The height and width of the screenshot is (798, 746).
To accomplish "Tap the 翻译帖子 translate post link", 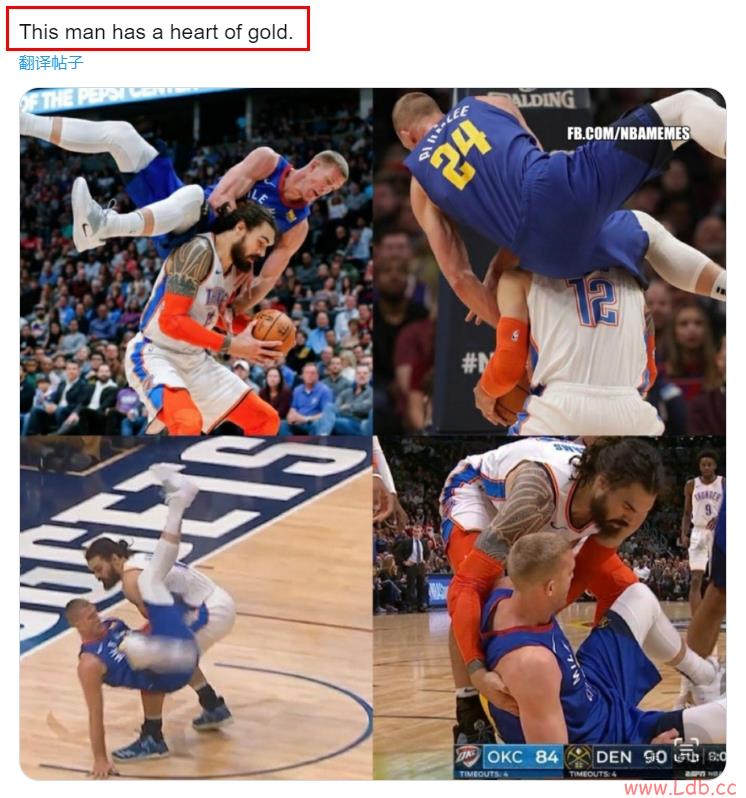I will click(x=51, y=63).
